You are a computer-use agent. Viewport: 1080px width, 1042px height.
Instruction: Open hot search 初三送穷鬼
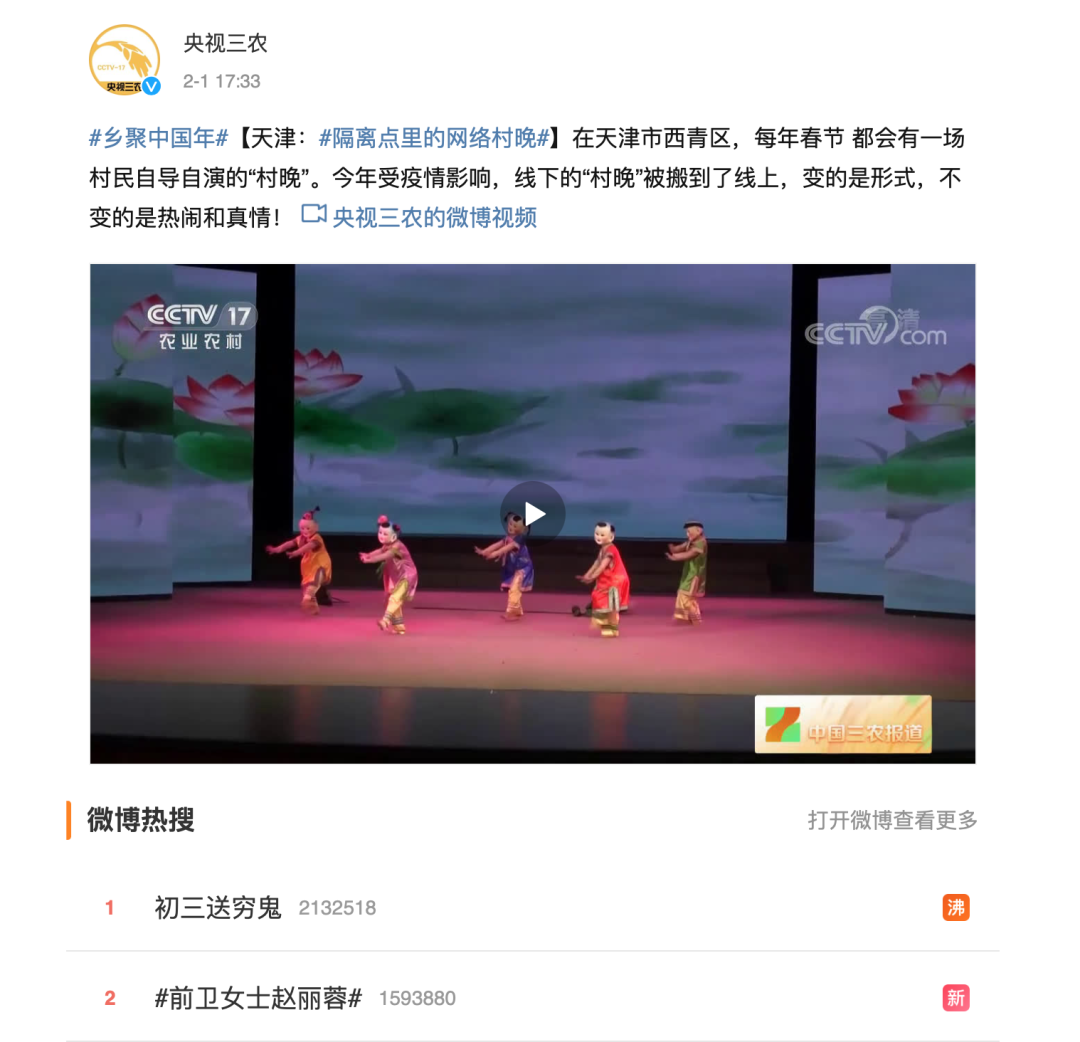tap(218, 908)
